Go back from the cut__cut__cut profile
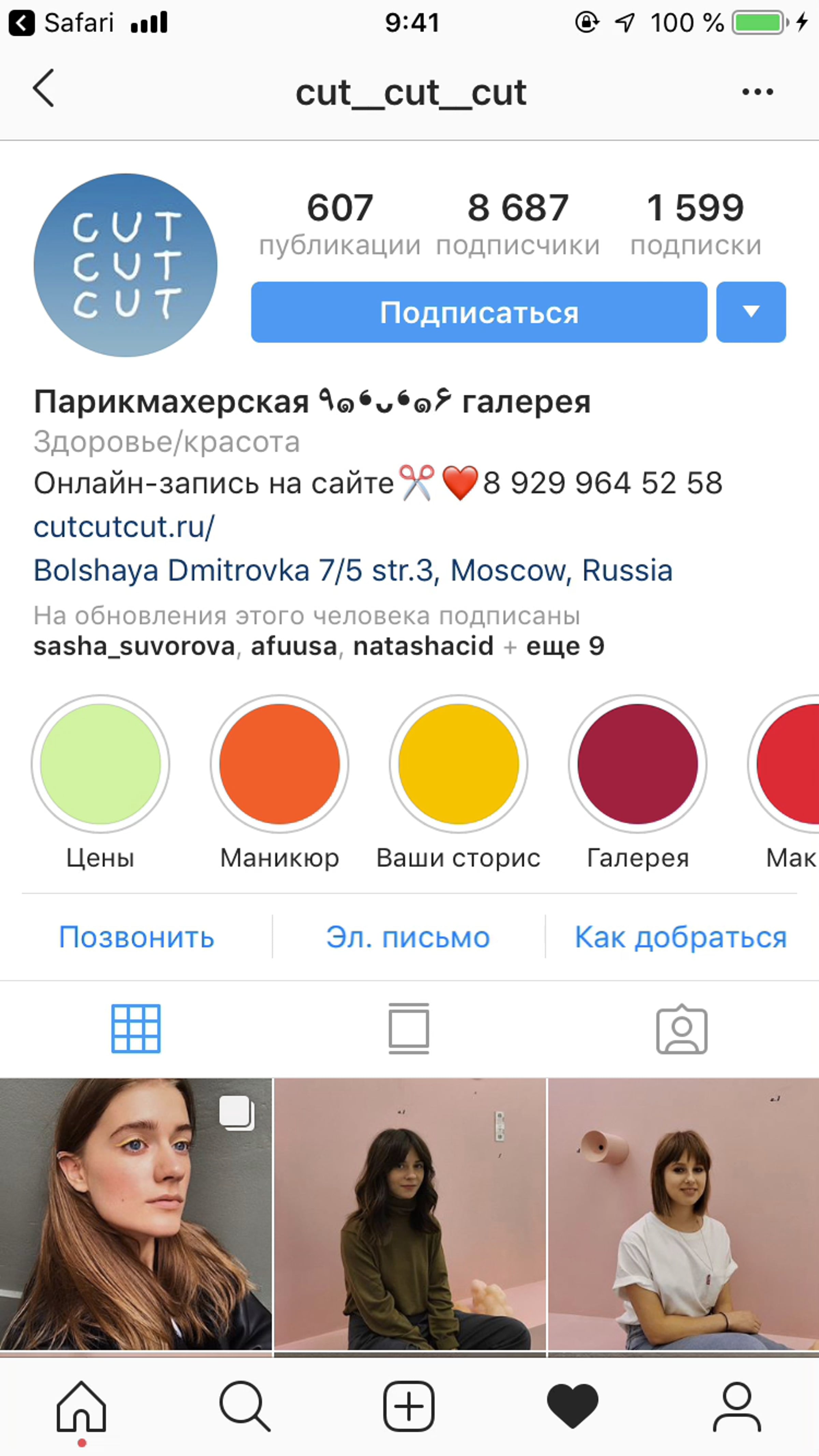 [43, 89]
